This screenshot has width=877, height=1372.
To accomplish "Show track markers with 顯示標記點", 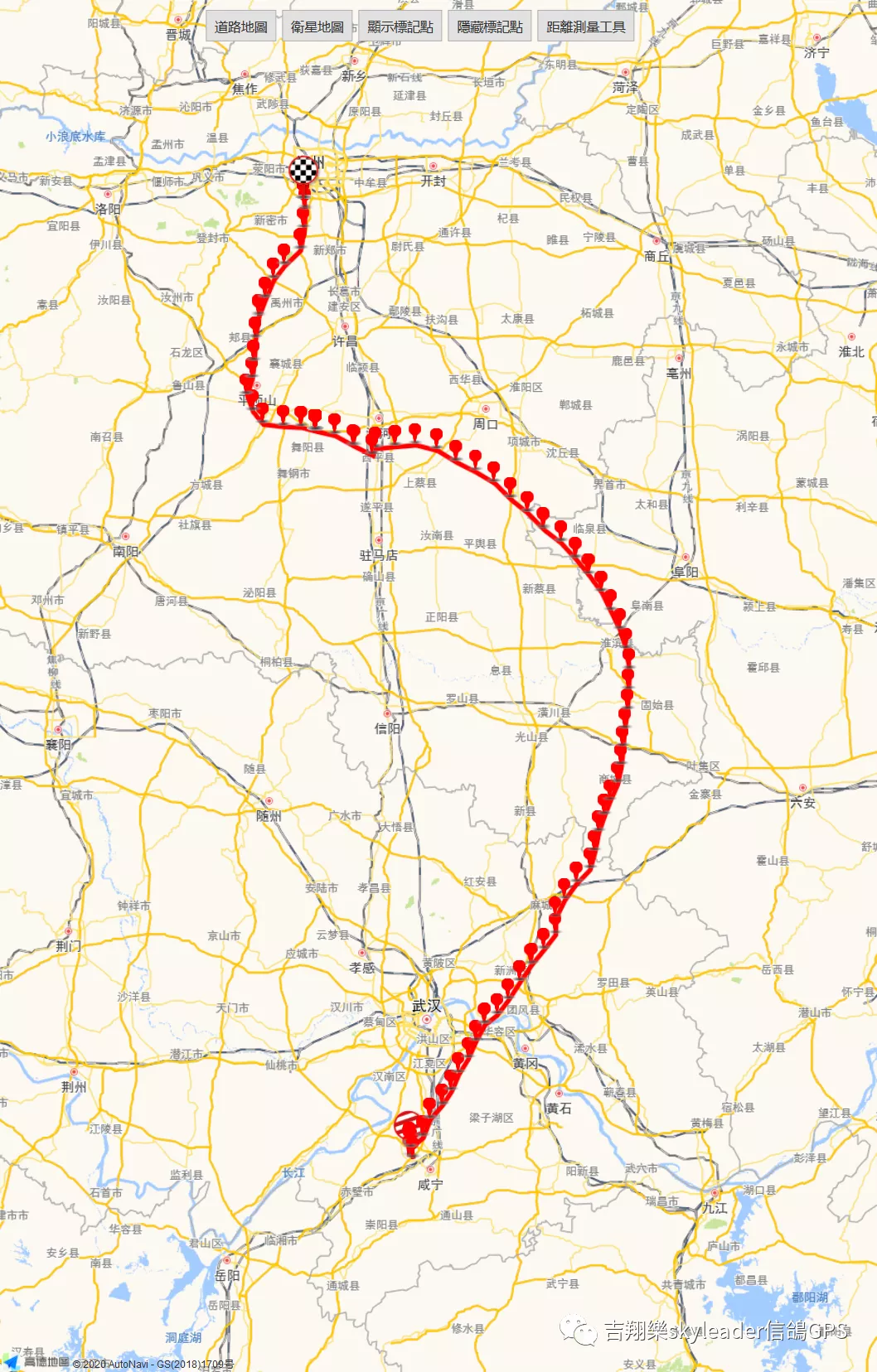I will (400, 27).
